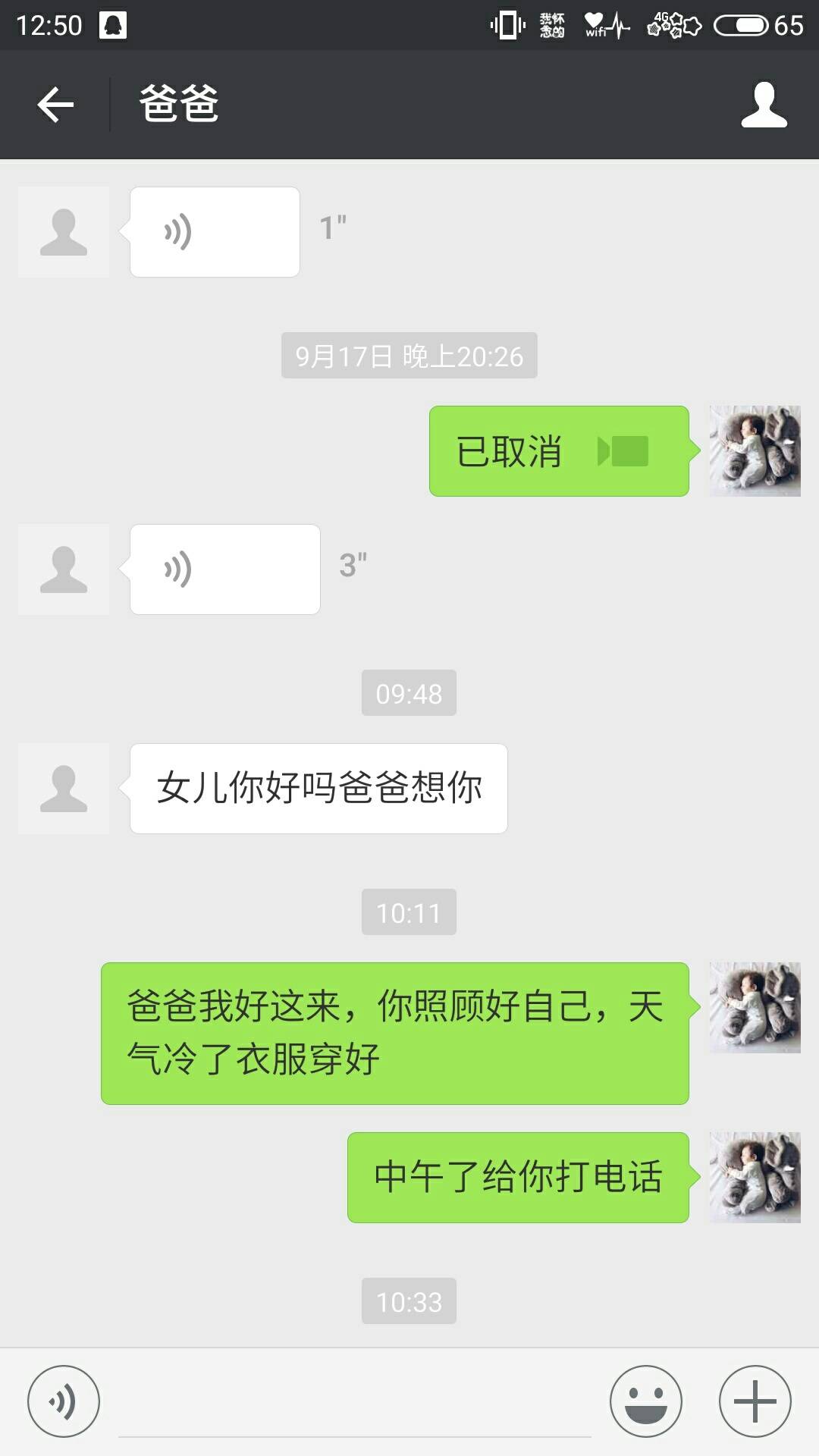The width and height of the screenshot is (819, 1456).
Task: Play the 1-second voice message
Action: point(215,232)
